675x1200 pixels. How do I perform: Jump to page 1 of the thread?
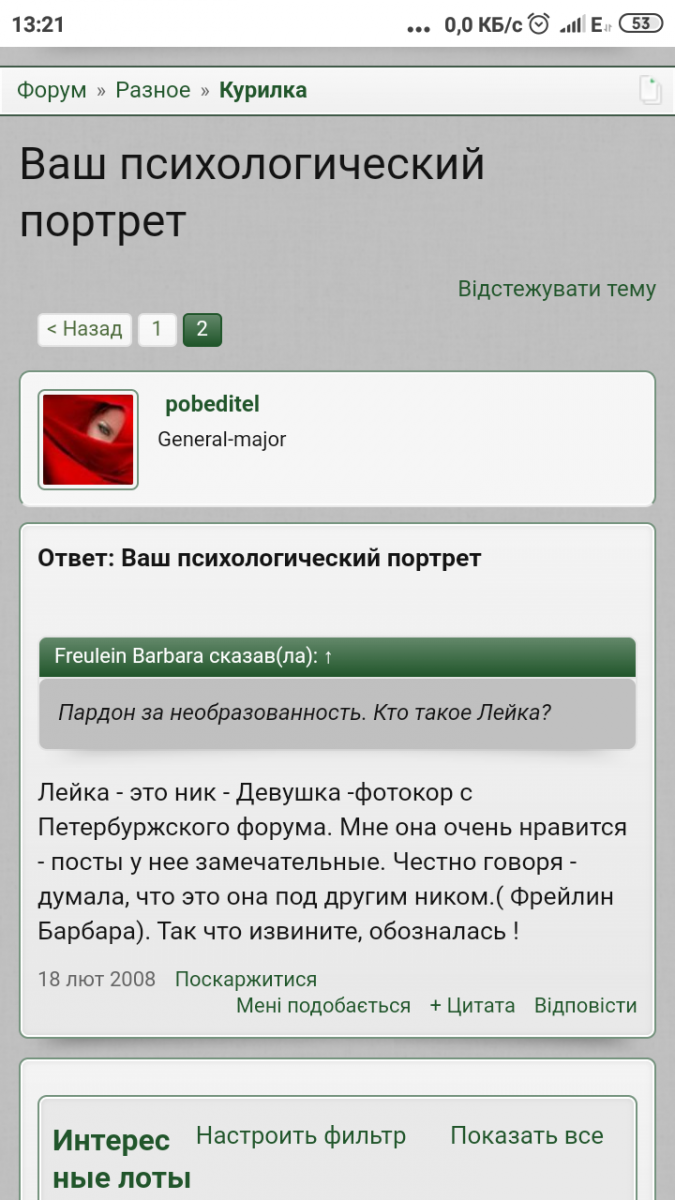point(156,329)
